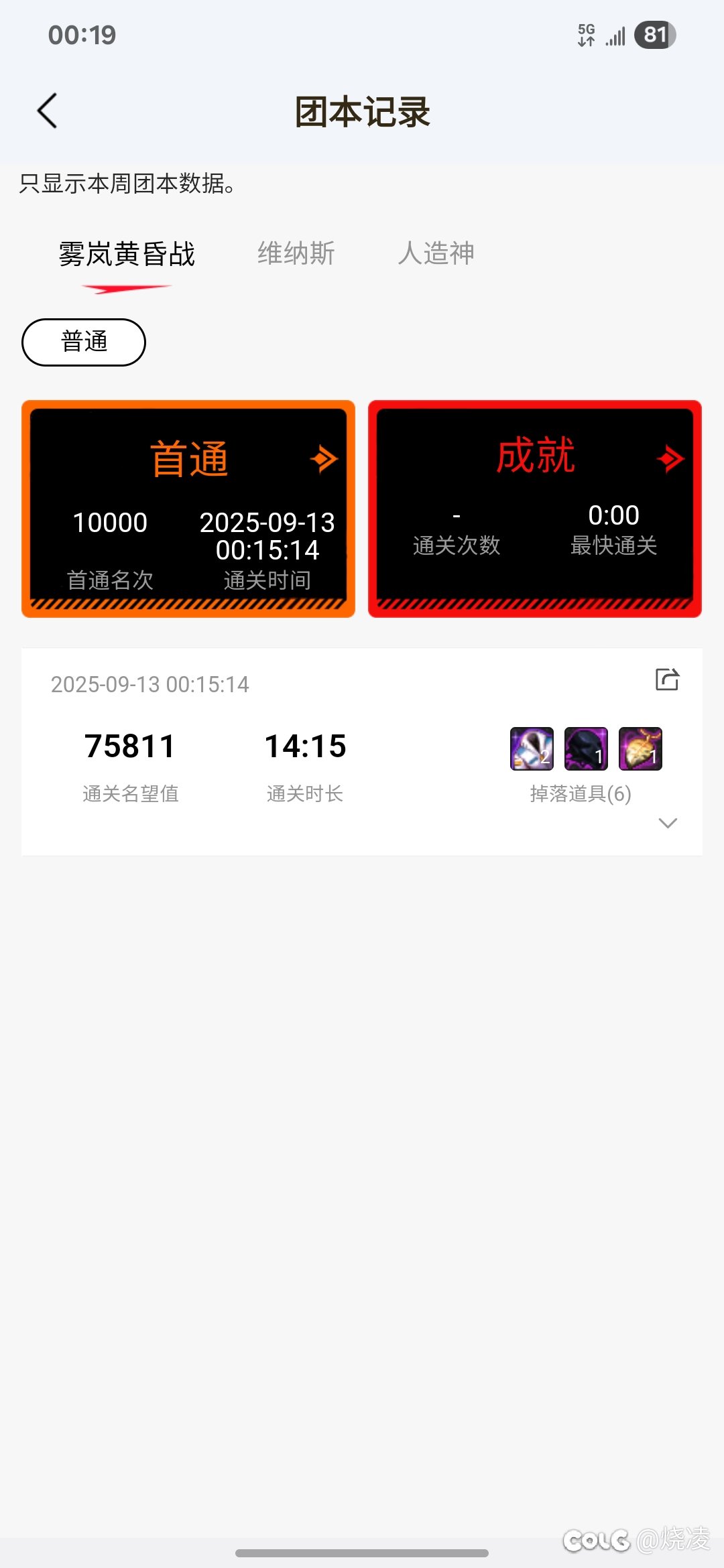The height and width of the screenshot is (1568, 724).
Task: Open the 首通 first-clear card
Action: coord(188,509)
